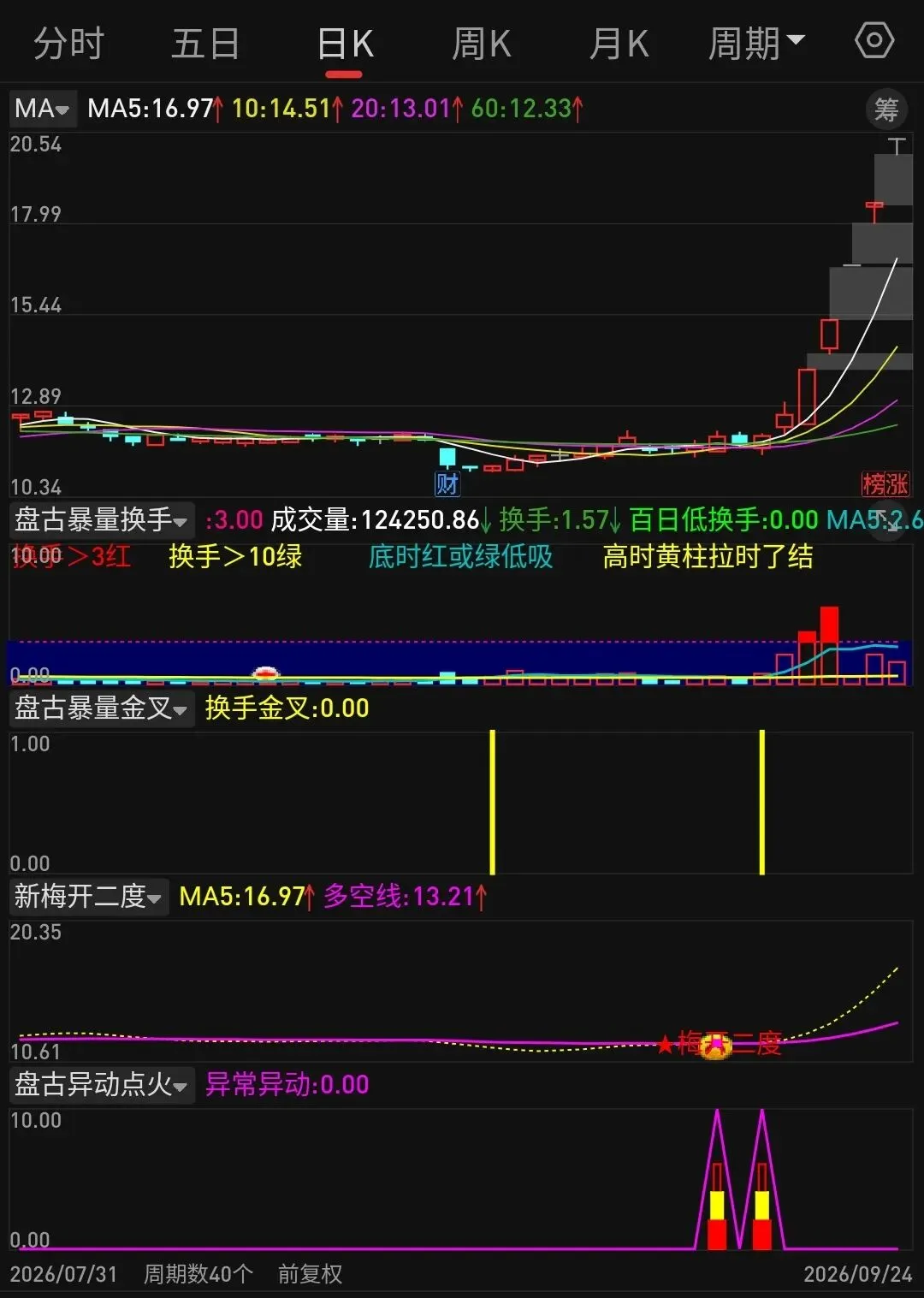Open chart settings hexagon icon
Screen dimensions: 924x1298
point(874,41)
